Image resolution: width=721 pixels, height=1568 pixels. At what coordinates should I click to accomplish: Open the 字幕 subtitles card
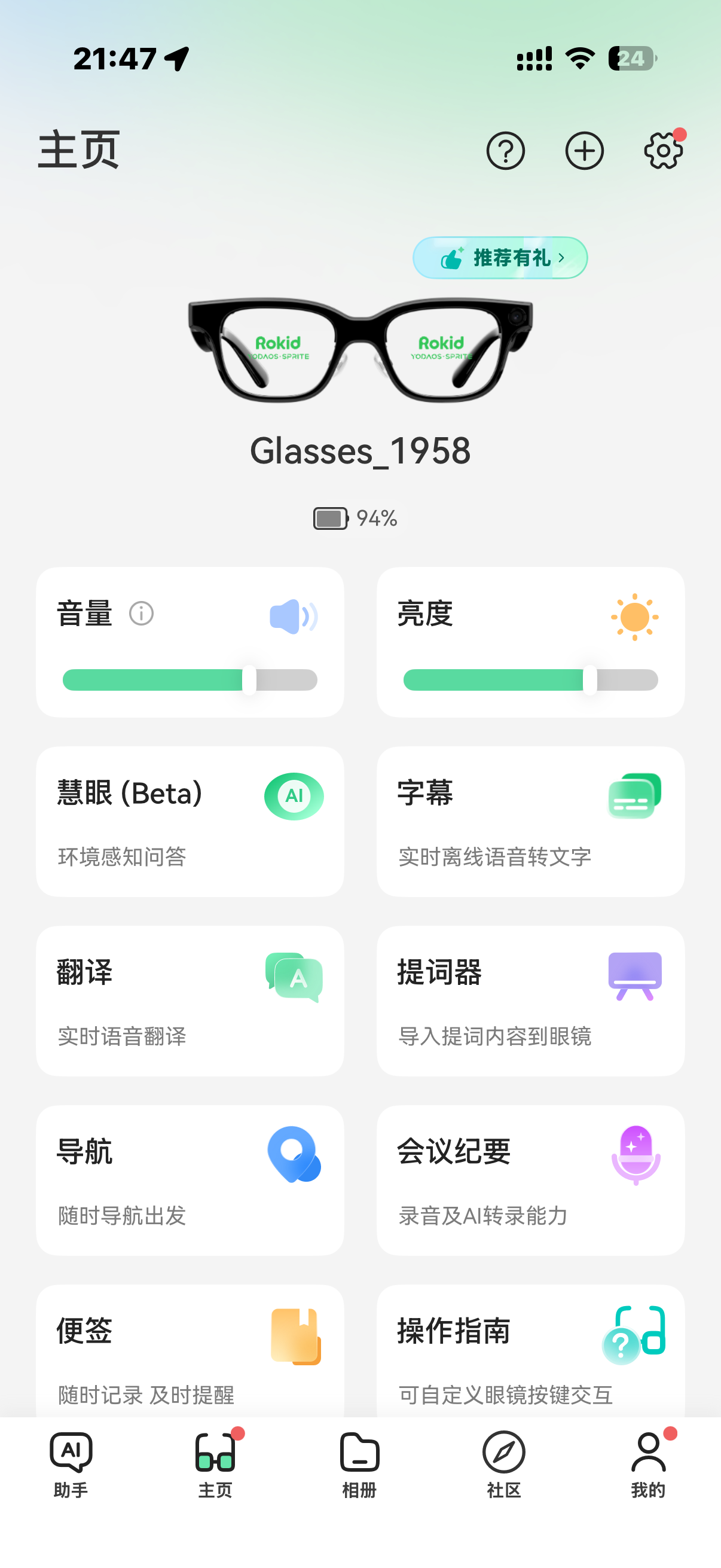(530, 822)
